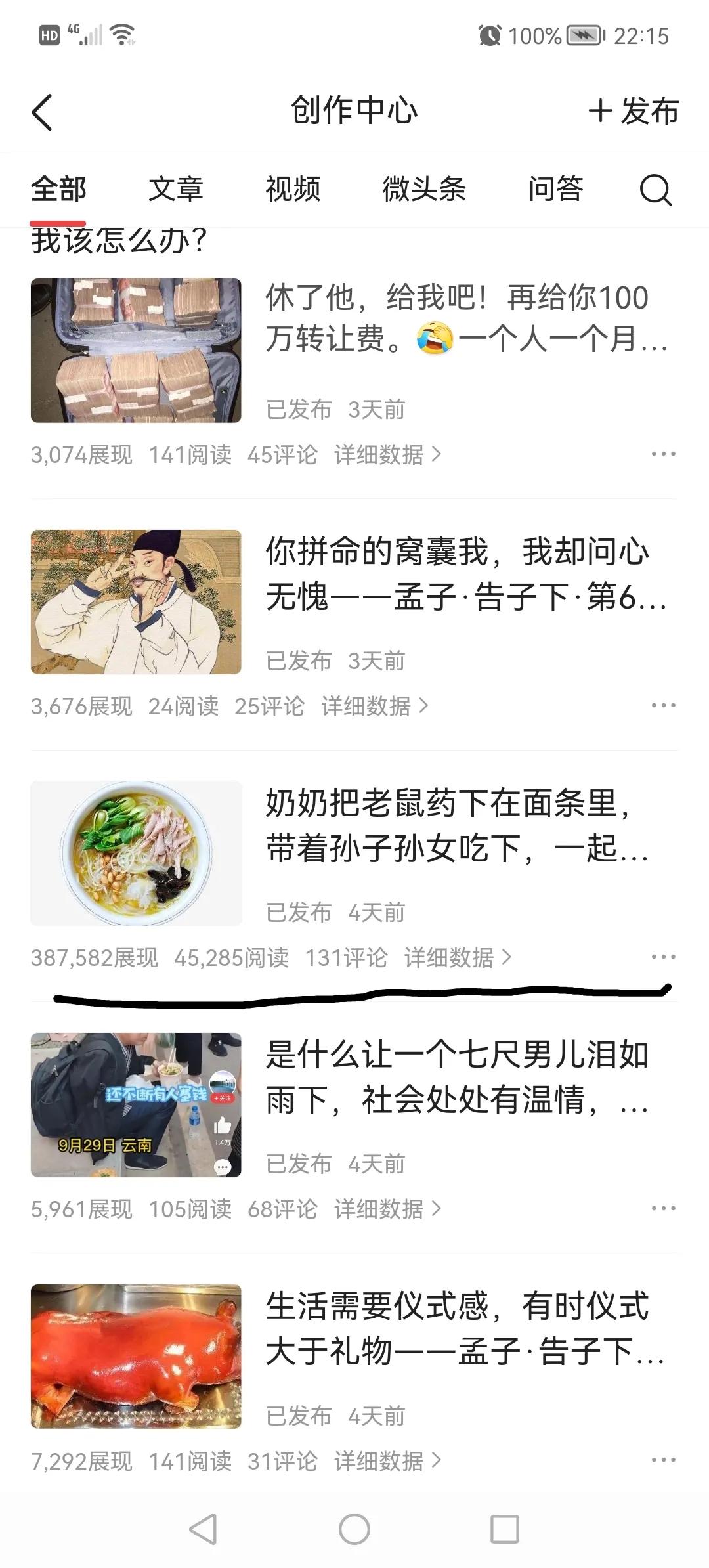Open the 问答 tab
This screenshot has width=709, height=1568.
(557, 190)
